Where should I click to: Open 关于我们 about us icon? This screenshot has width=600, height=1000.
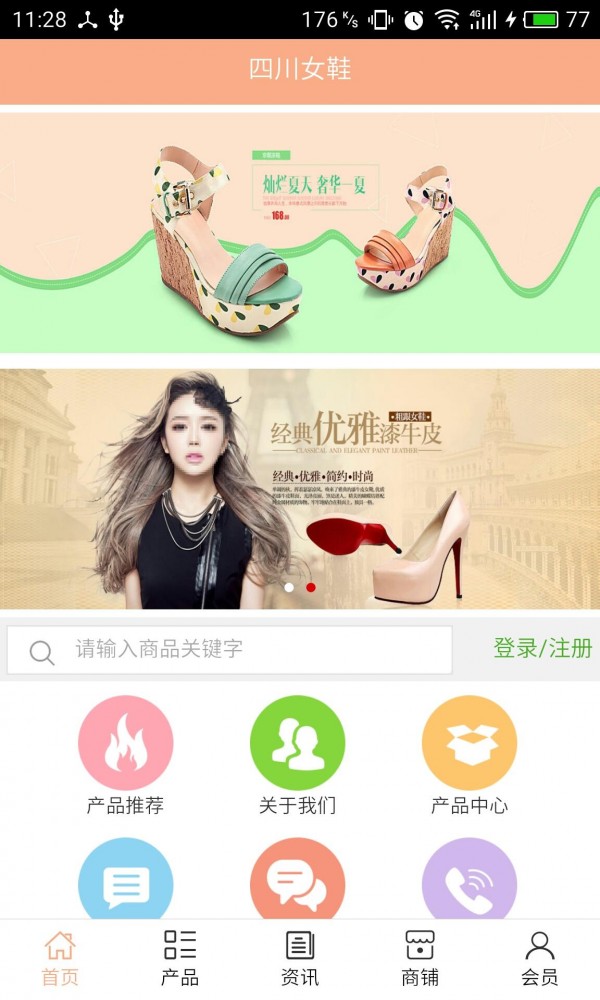pos(298,743)
